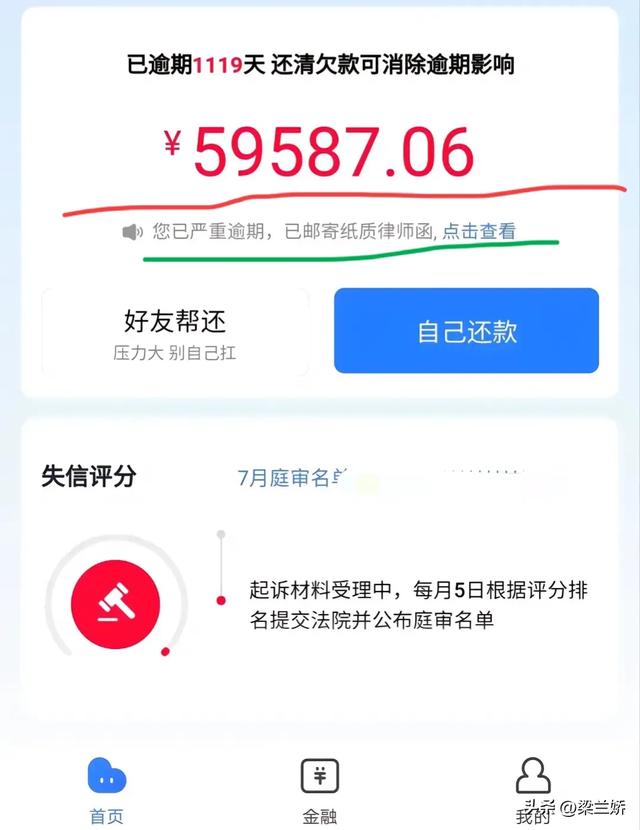Switch to the 首页 tab

pyautogui.click(x=107, y=789)
